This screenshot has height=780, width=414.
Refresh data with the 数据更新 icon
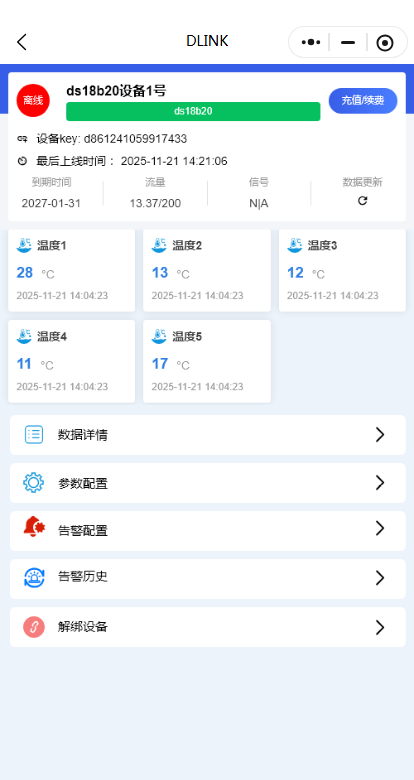coord(362,200)
